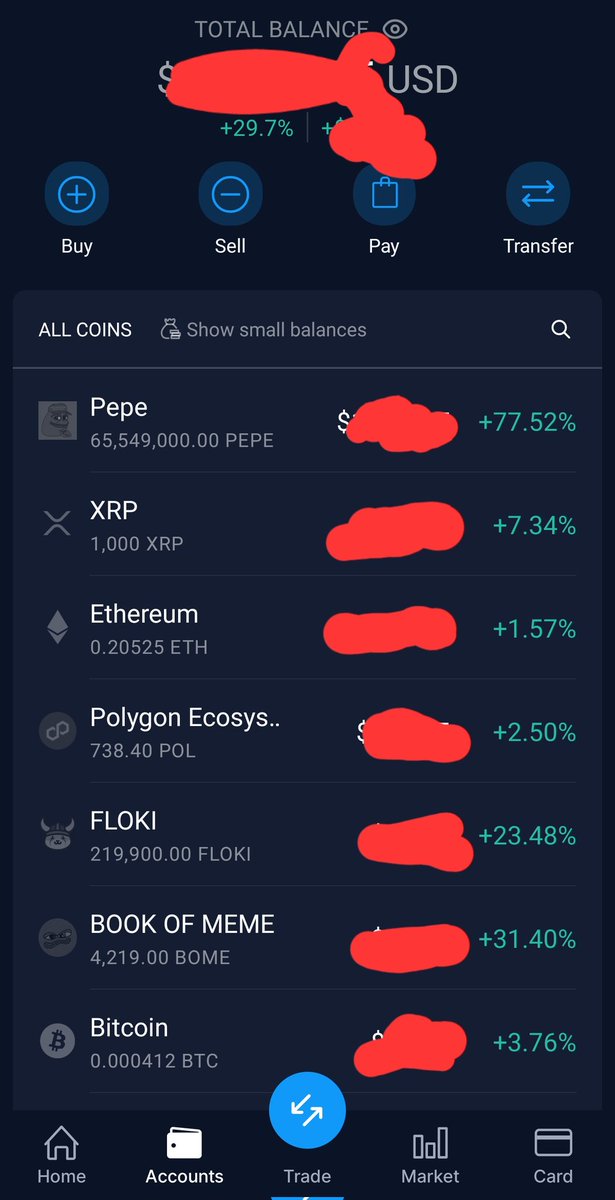Image resolution: width=615 pixels, height=1200 pixels.
Task: Toggle total balance visibility eye icon
Action: point(395,29)
